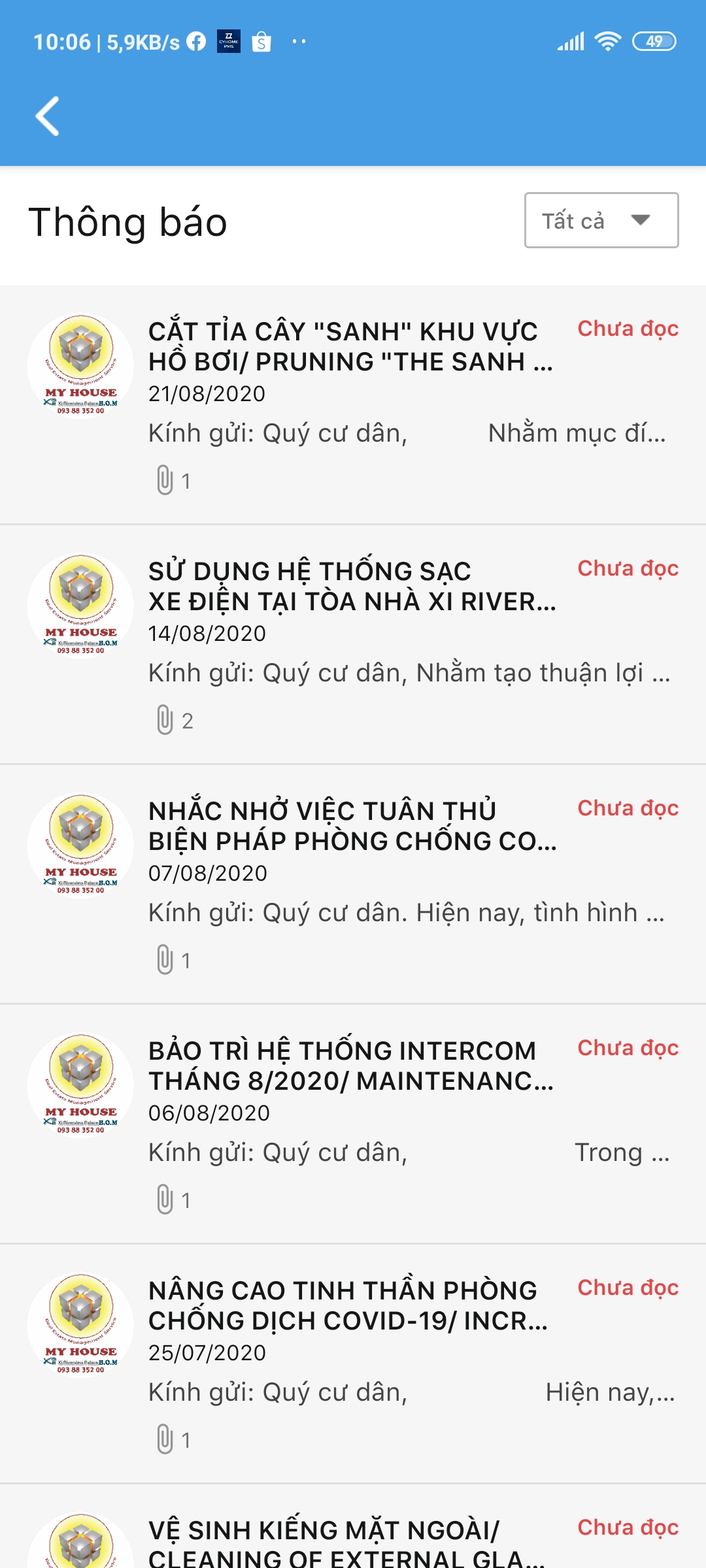Open the NHẮC NHỞ VIỆC TUÂN THỦ notification
The width and height of the screenshot is (706, 1568).
[352, 826]
